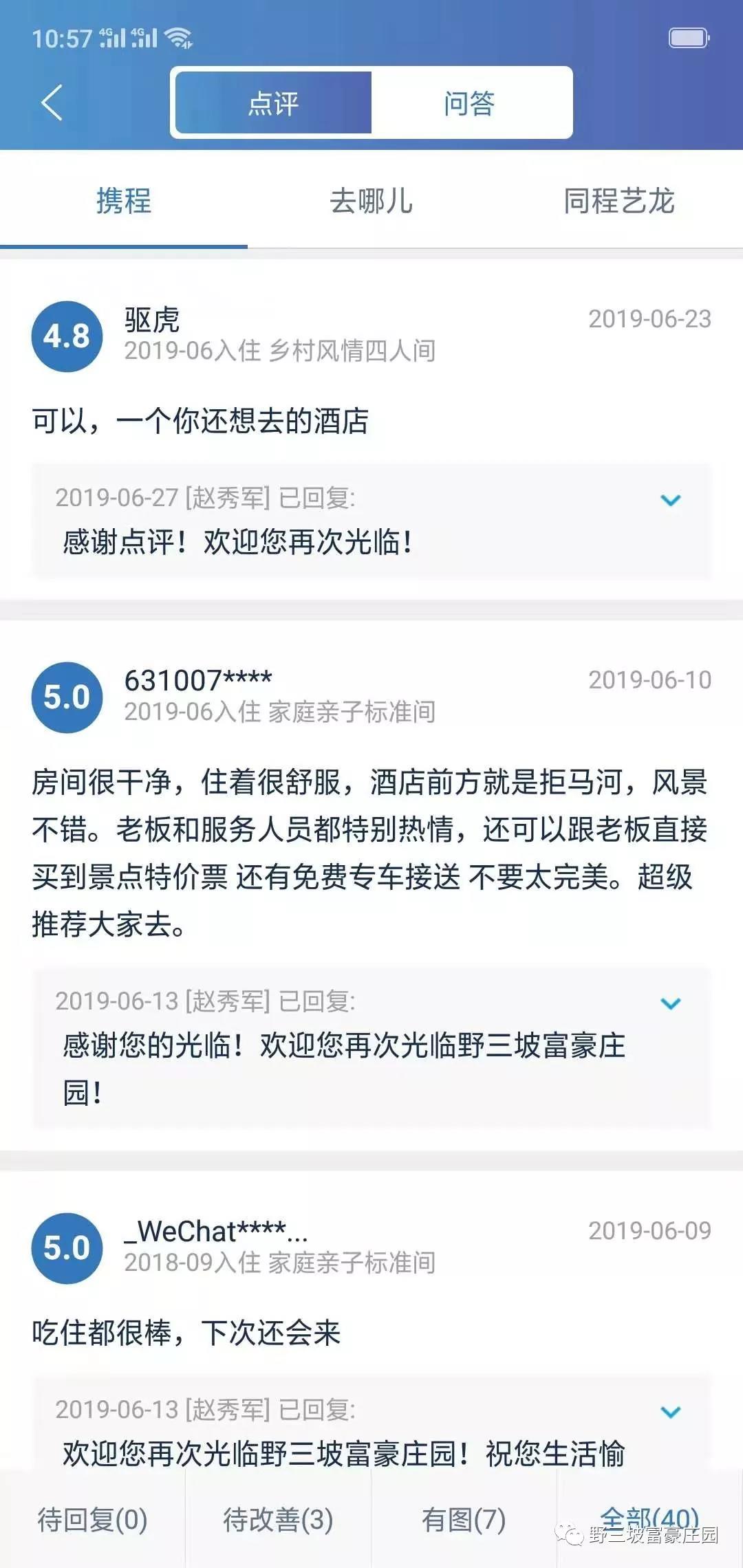Viewport: 743px width, 1568px height.
Task: Switch to the 问答 segment
Action: (x=470, y=103)
